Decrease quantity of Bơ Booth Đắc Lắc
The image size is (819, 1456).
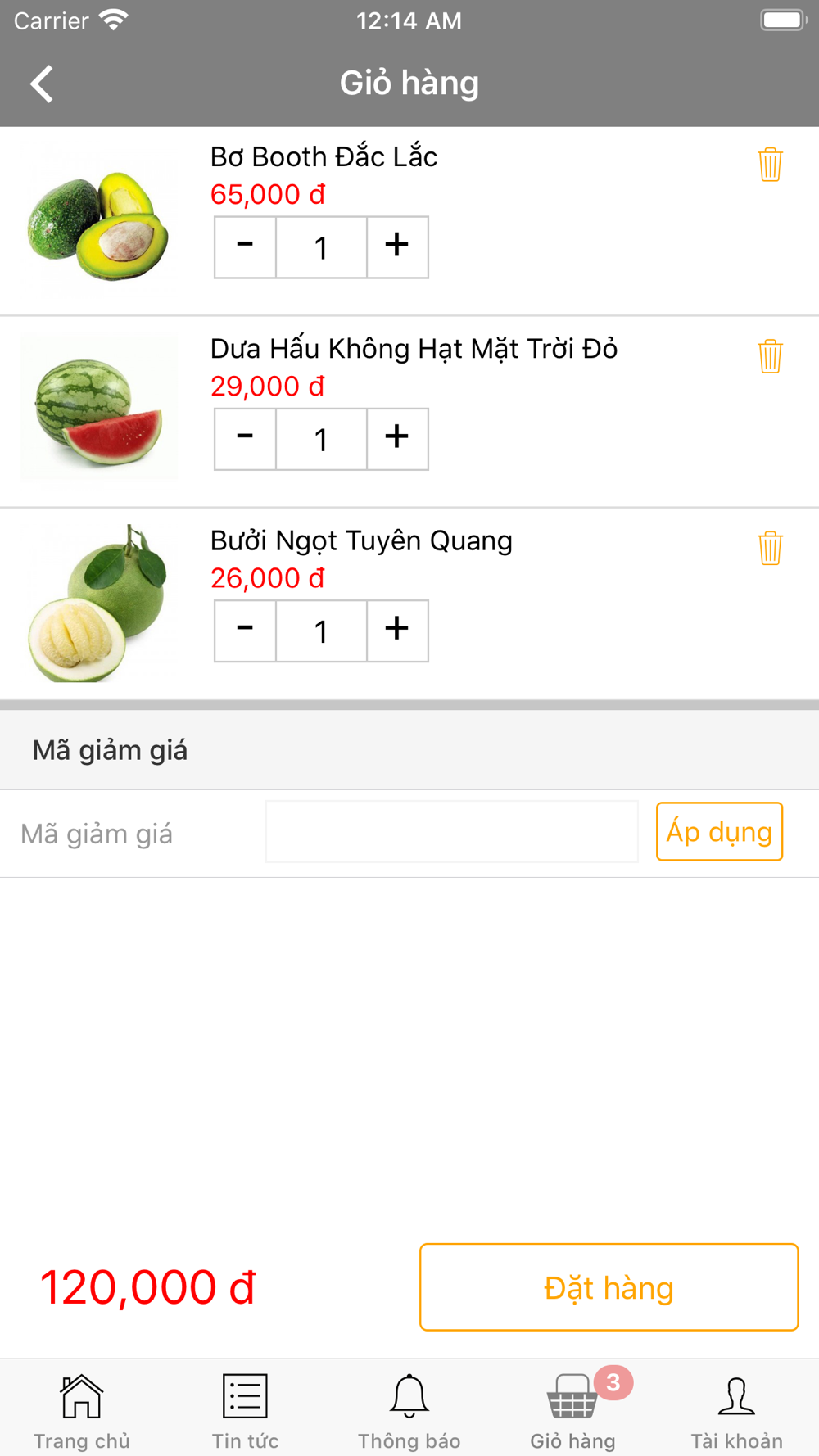(245, 246)
